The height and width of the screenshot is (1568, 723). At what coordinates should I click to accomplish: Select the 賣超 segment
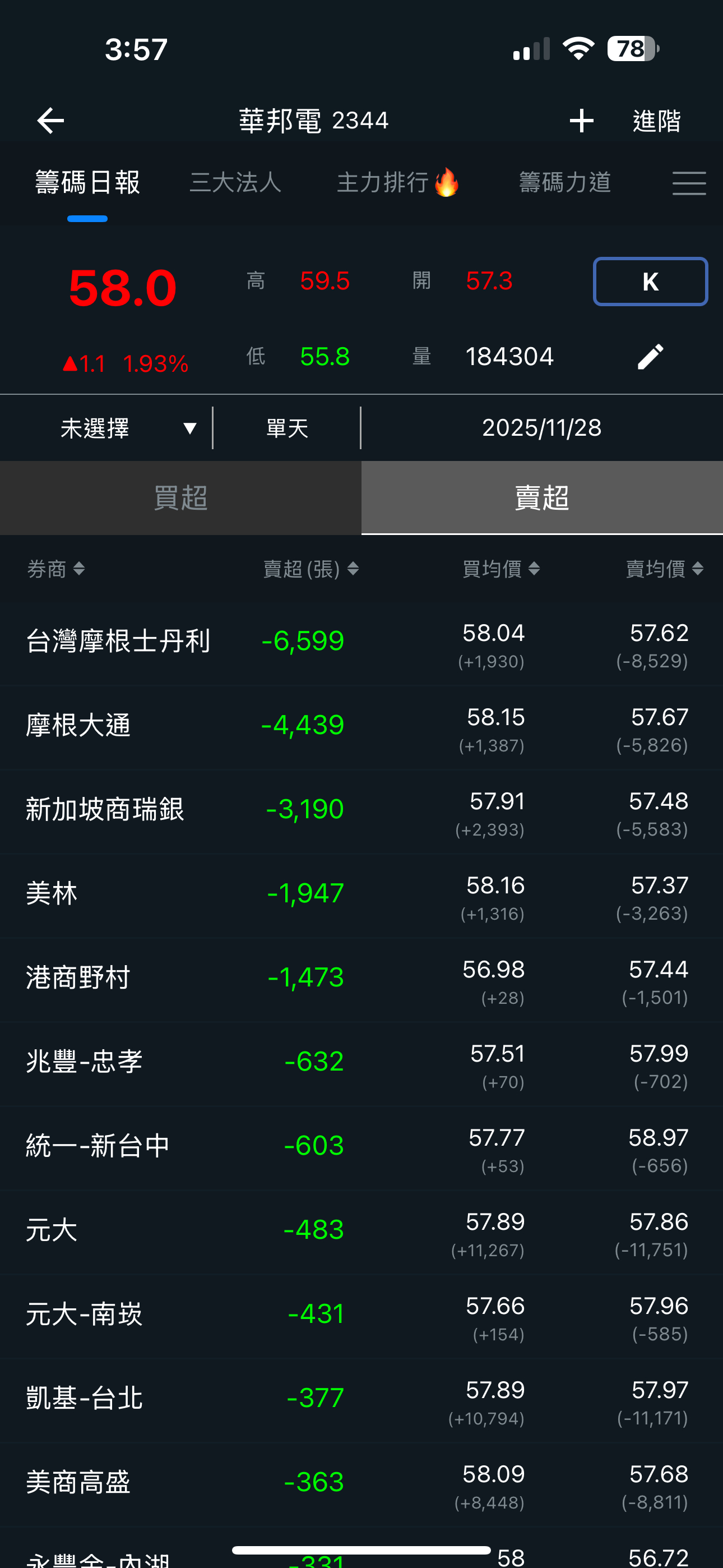[x=541, y=498]
